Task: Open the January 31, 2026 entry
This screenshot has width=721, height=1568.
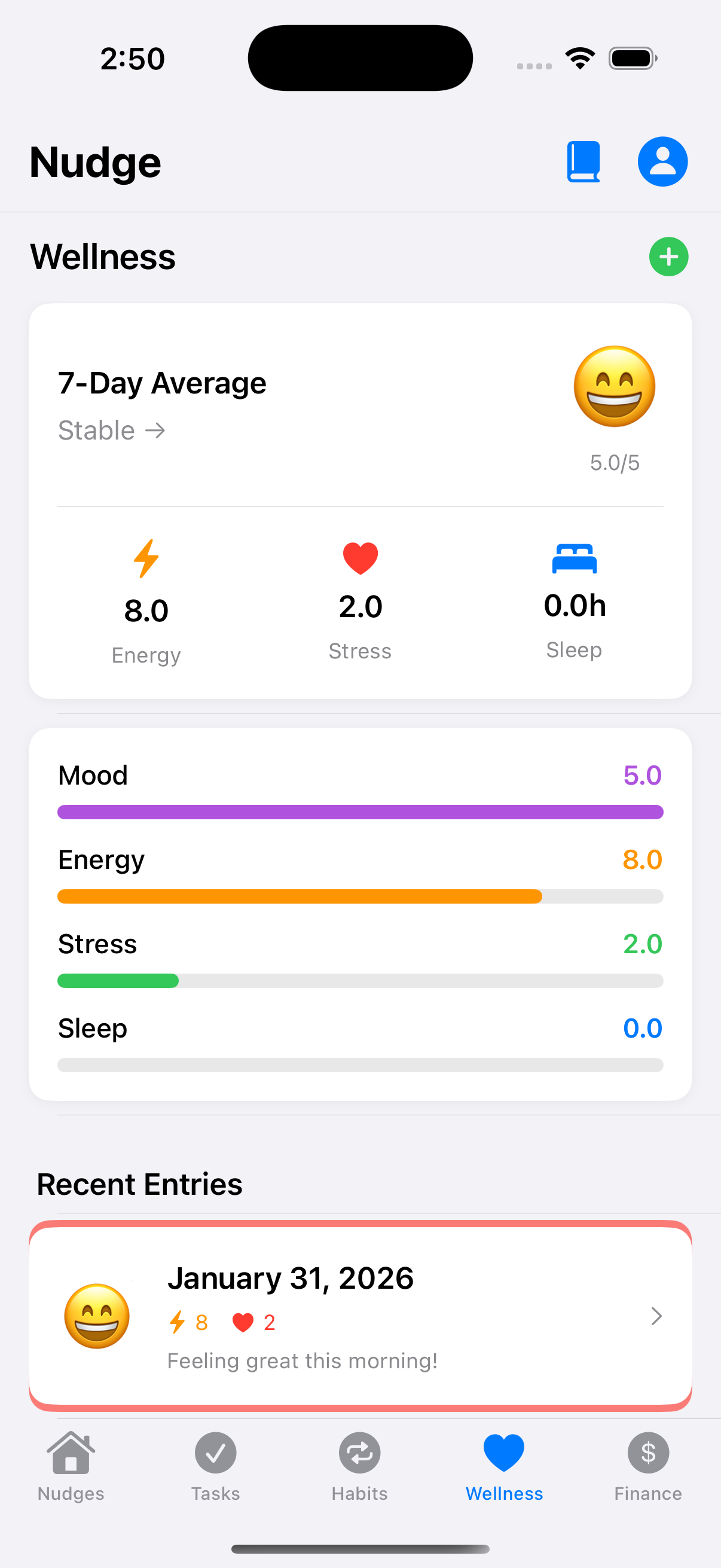Action: coord(360,1316)
